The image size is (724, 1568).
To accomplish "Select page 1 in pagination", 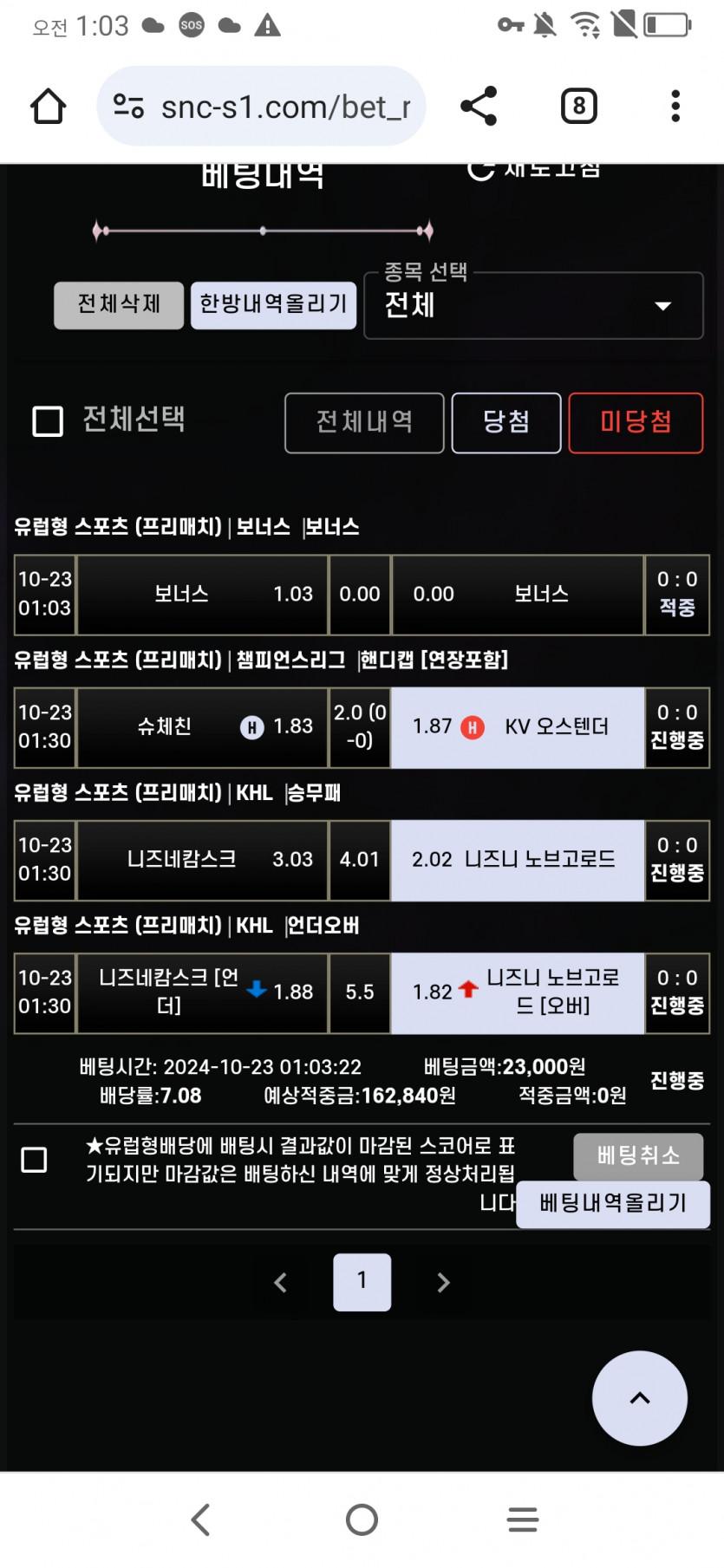I will tap(362, 1281).
